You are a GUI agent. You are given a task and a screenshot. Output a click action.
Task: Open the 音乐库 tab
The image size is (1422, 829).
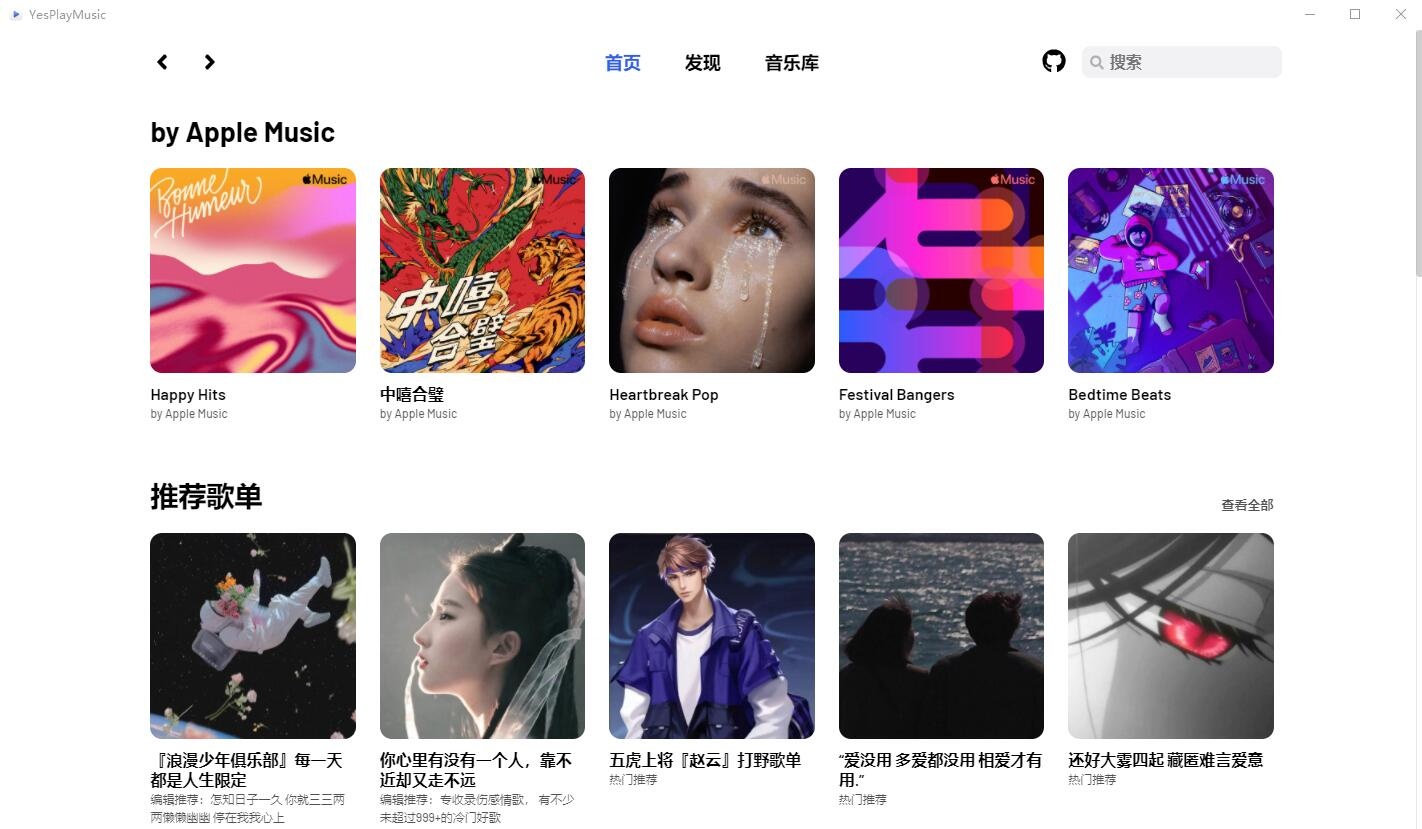click(791, 63)
